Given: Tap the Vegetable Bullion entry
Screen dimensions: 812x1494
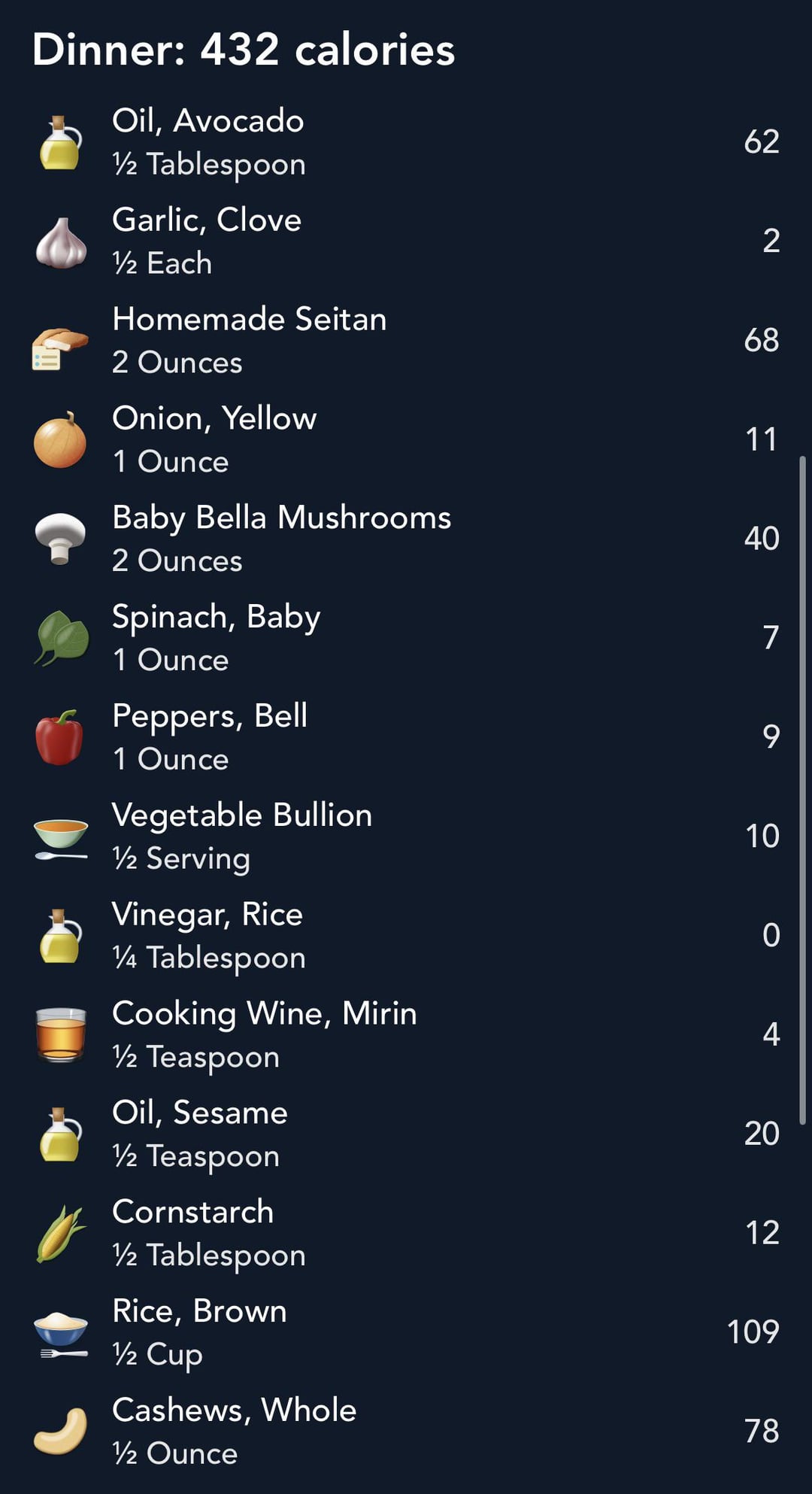Looking at the screenshot, I should coord(406,837).
